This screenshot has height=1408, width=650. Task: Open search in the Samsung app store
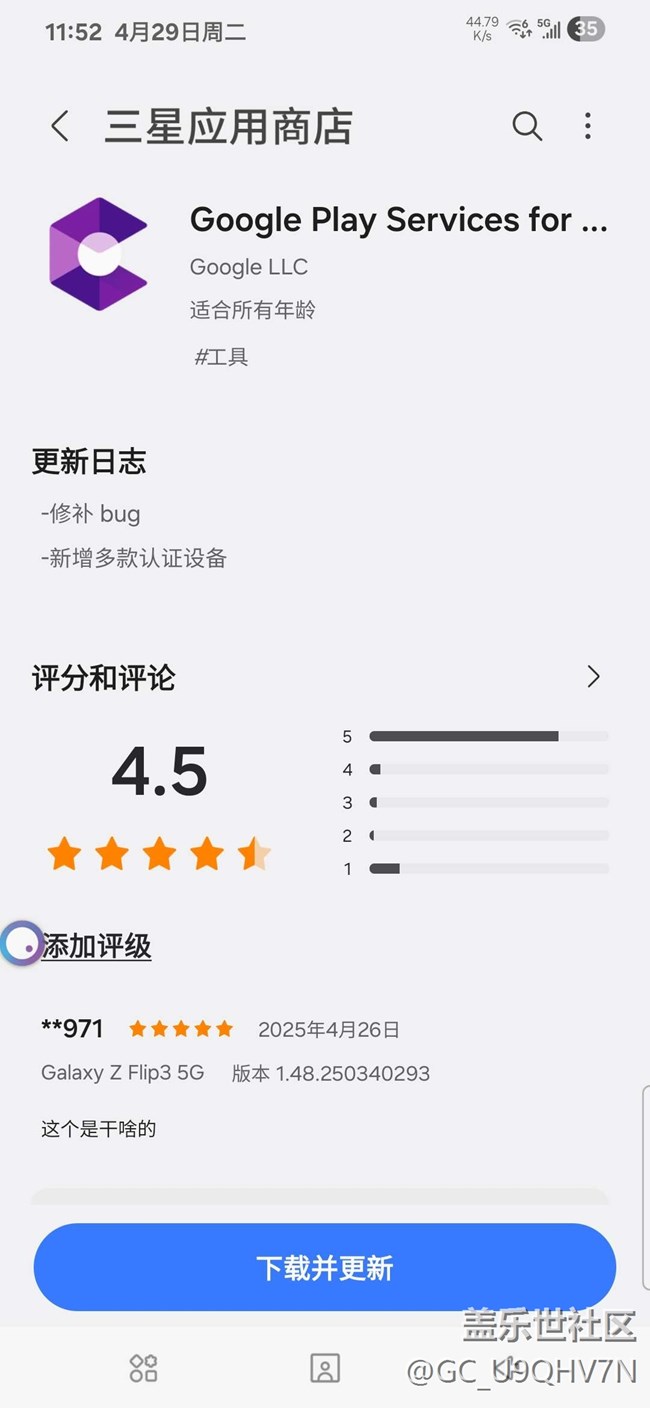tap(527, 127)
